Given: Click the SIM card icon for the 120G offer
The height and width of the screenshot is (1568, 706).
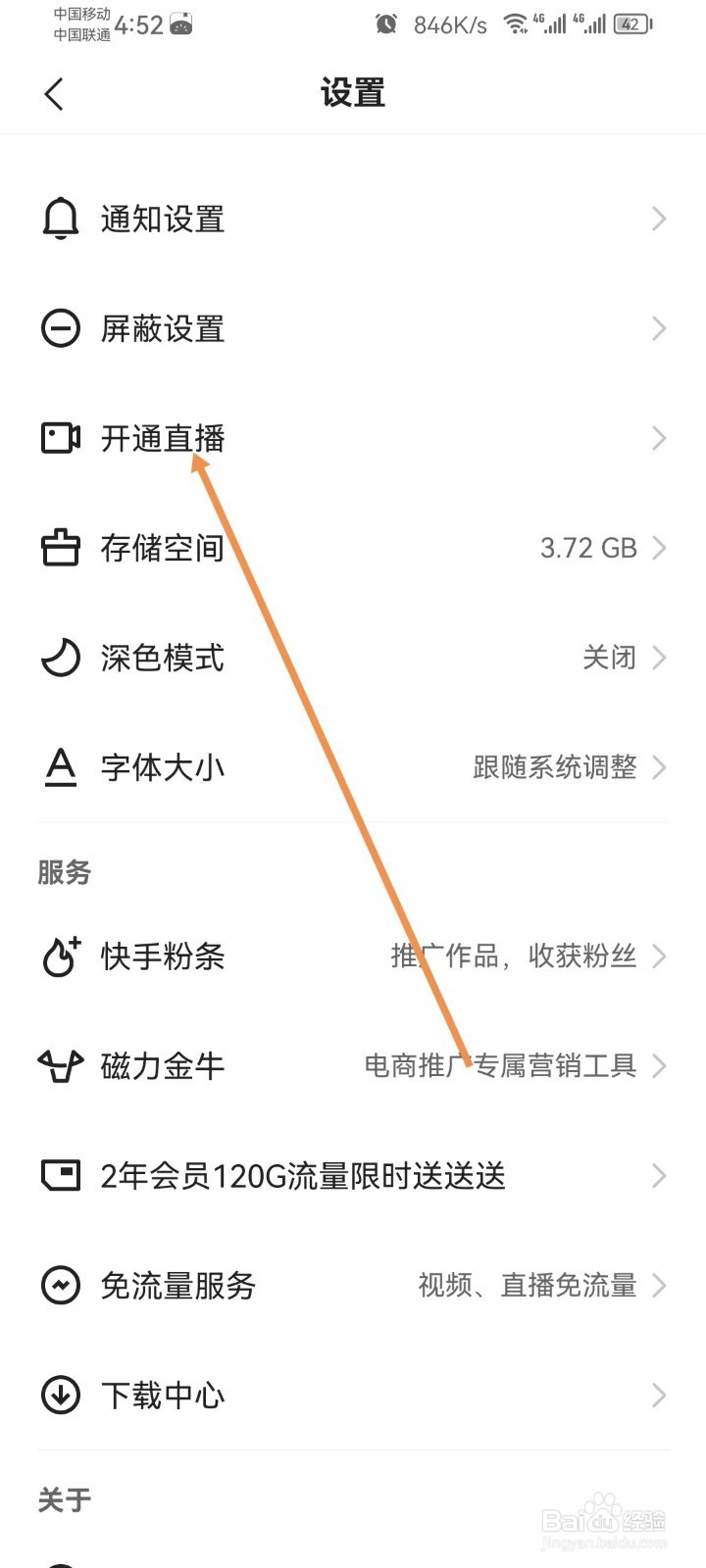Looking at the screenshot, I should [x=60, y=1175].
